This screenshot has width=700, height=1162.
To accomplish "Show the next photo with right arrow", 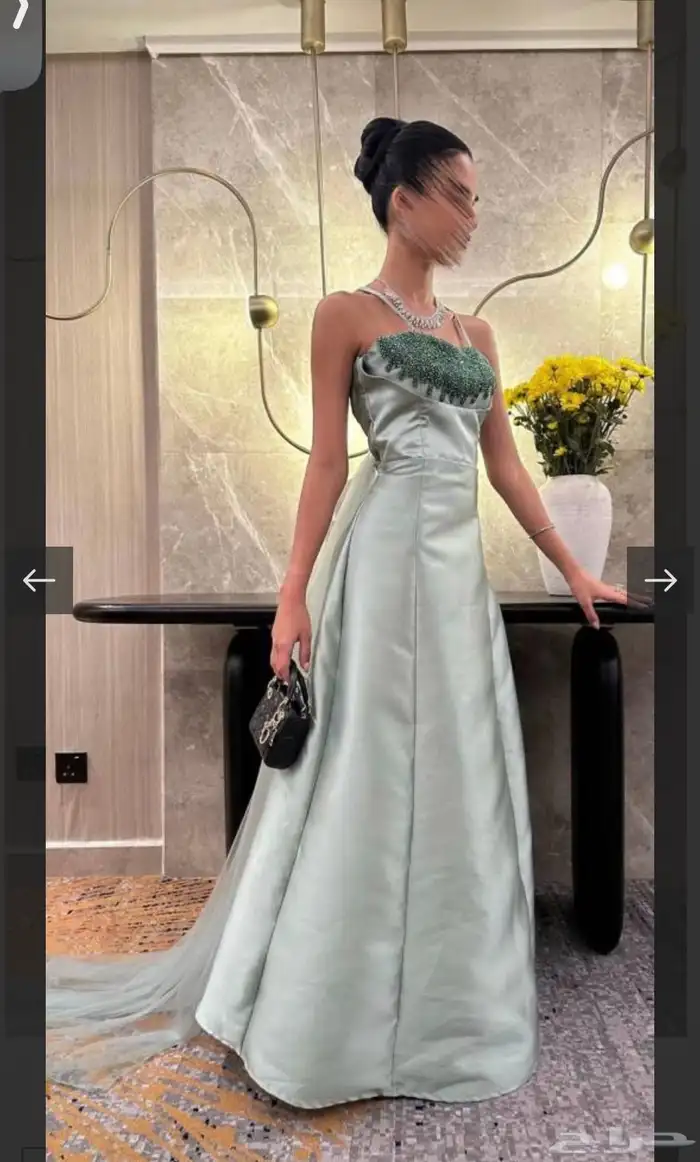I will click(660, 580).
